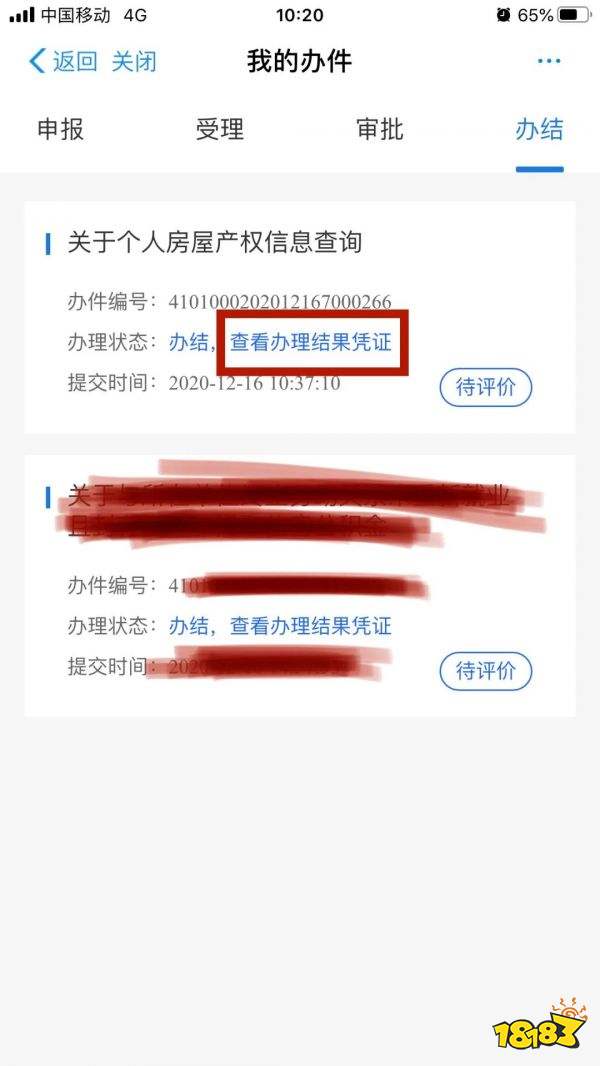Tap 待评价 for 个人房屋产权信息查询
The height and width of the screenshot is (1066, 600).
click(x=485, y=387)
